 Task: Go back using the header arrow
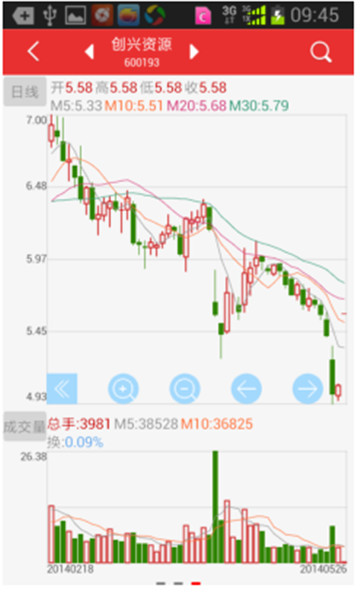[x=33, y=51]
